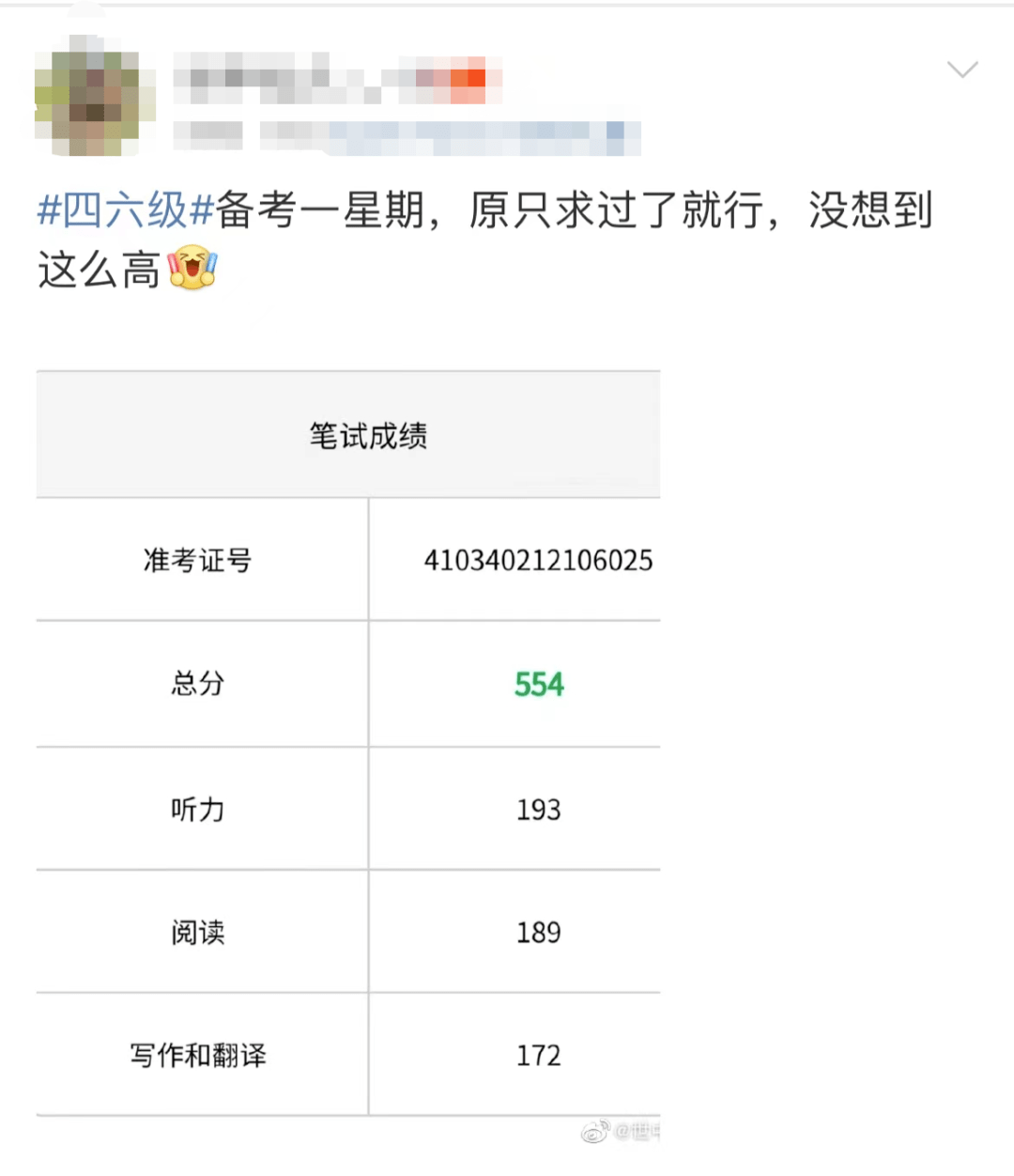The width and height of the screenshot is (1014, 1176).
Task: Select the 写作和翻译 score cell showing 172
Action: pos(537,1056)
